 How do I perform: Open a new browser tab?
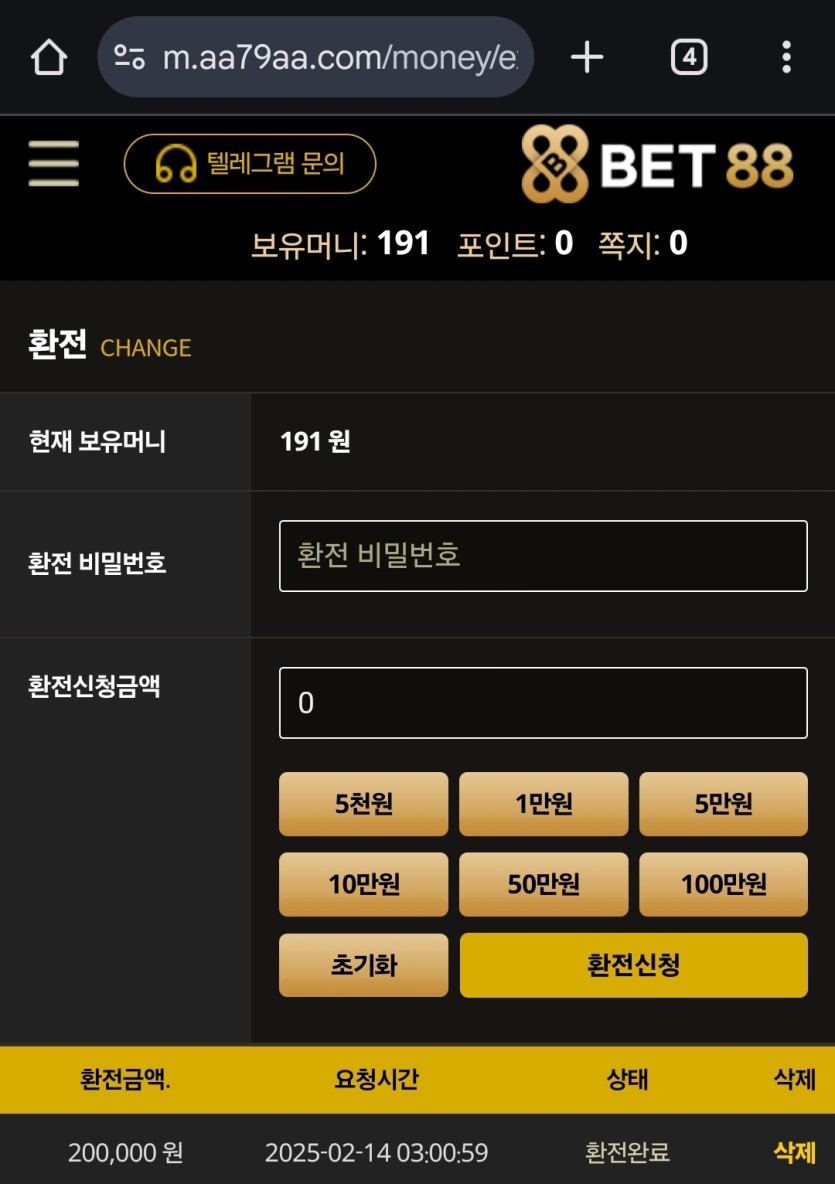point(587,57)
